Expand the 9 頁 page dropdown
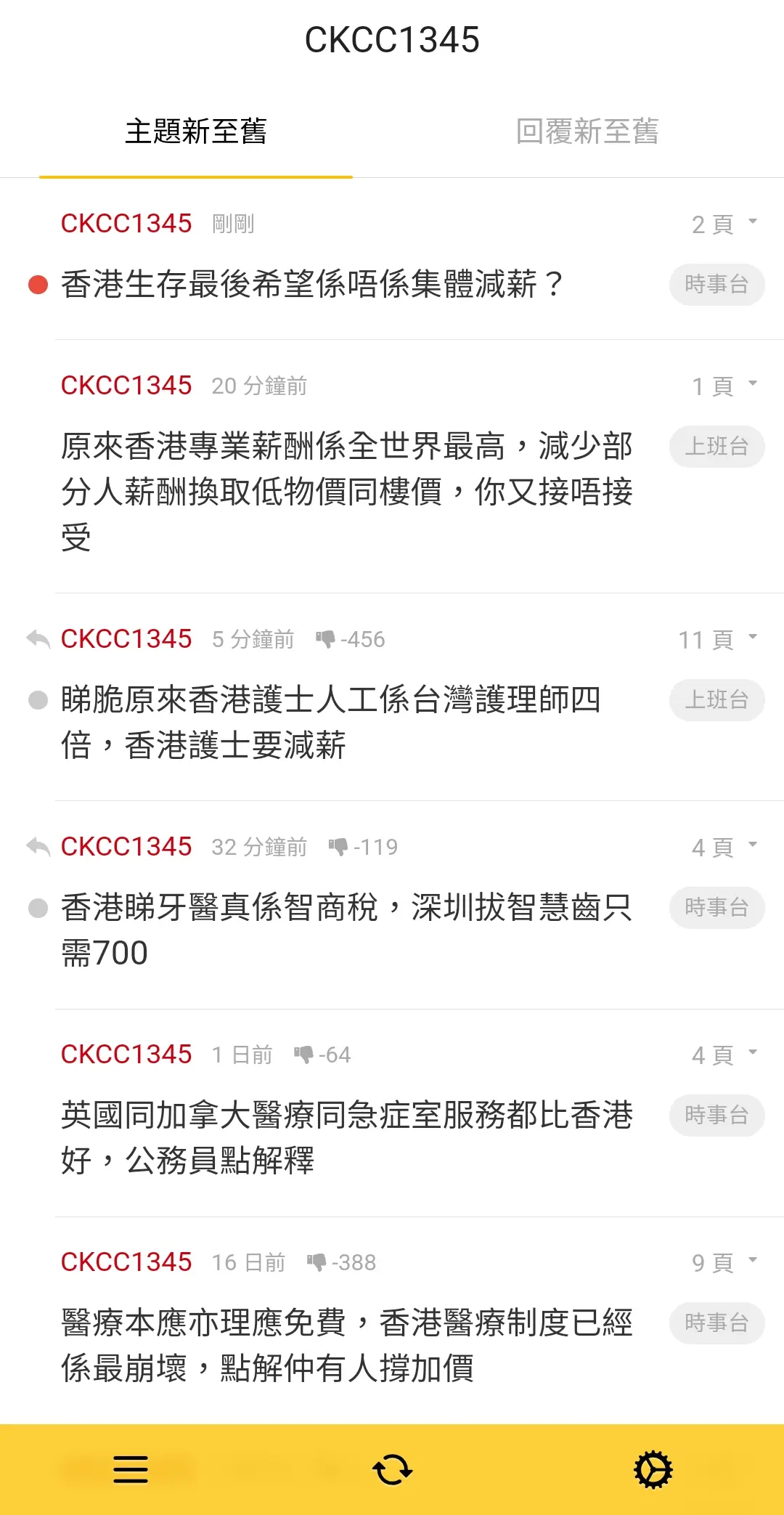The image size is (784, 1515). pos(724,1262)
